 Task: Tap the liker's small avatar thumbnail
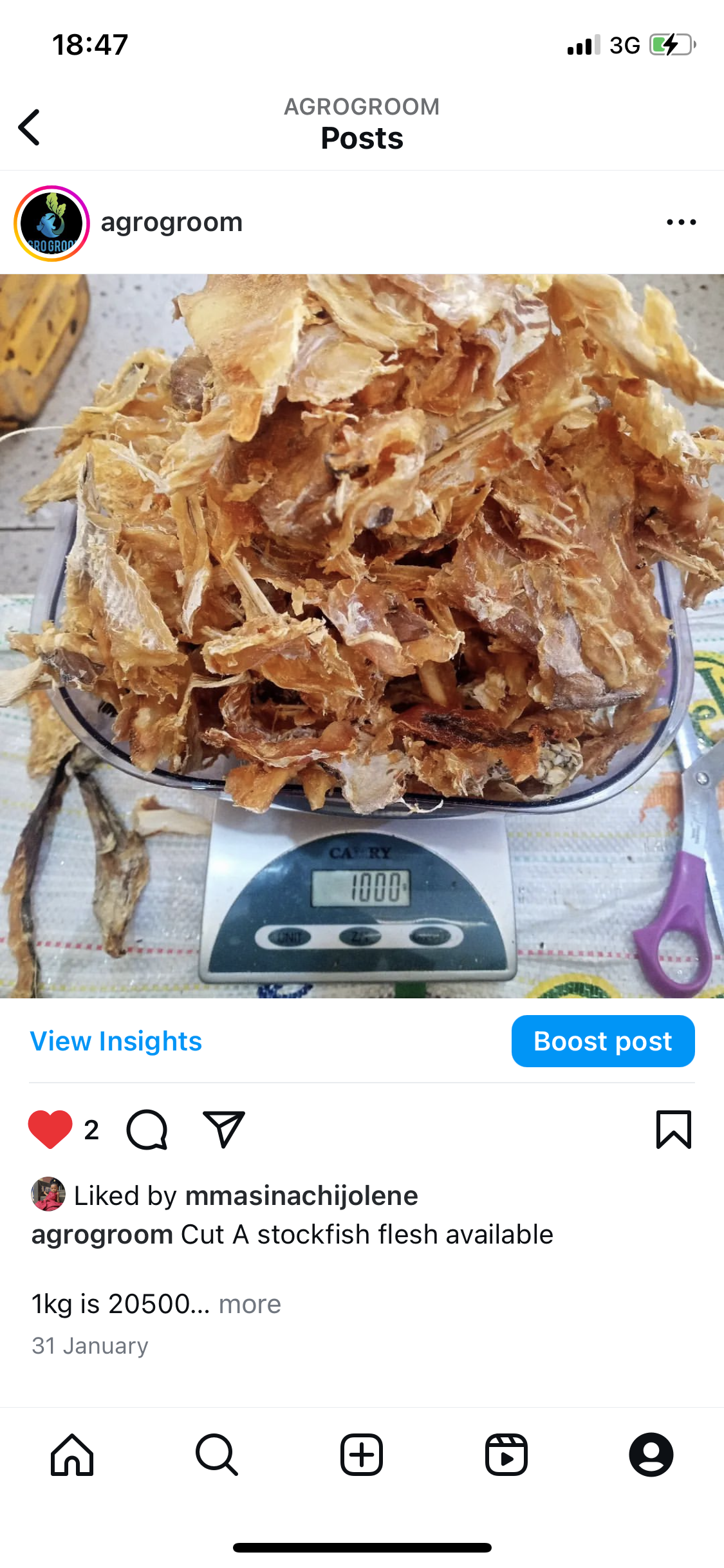click(x=48, y=1195)
